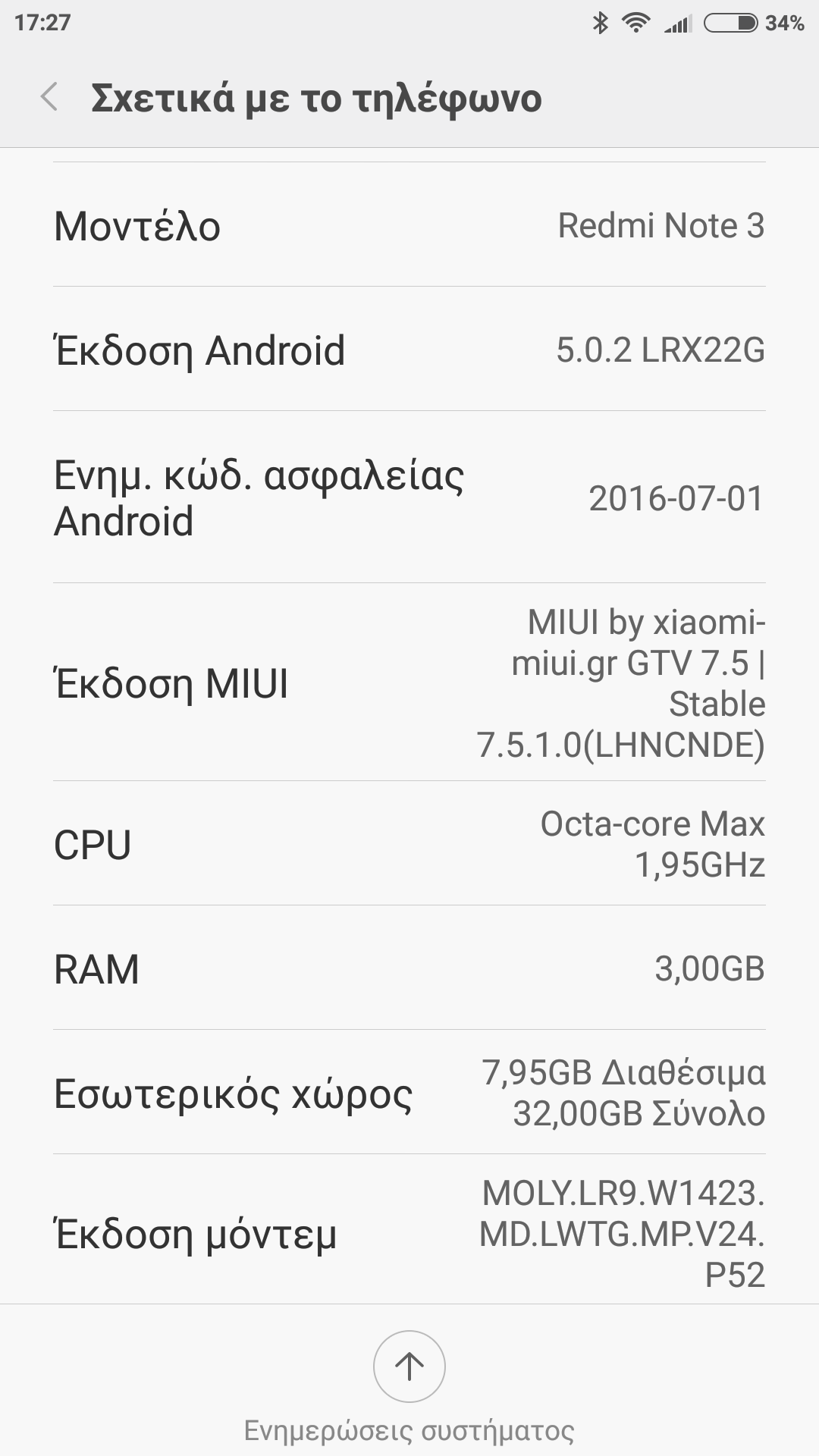Select the CPU row

click(x=409, y=844)
